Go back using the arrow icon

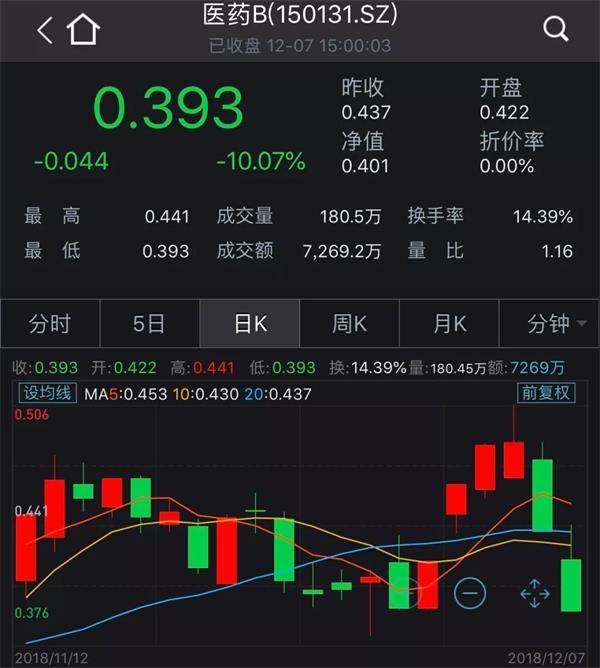point(44,30)
